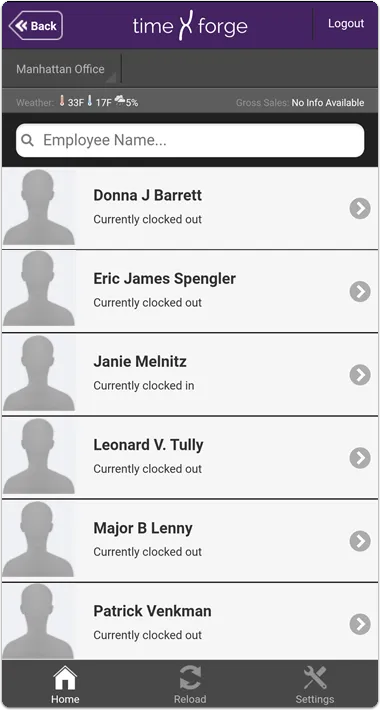Switch to the Home tab
Screen dimensions: 380x710
[65, 684]
